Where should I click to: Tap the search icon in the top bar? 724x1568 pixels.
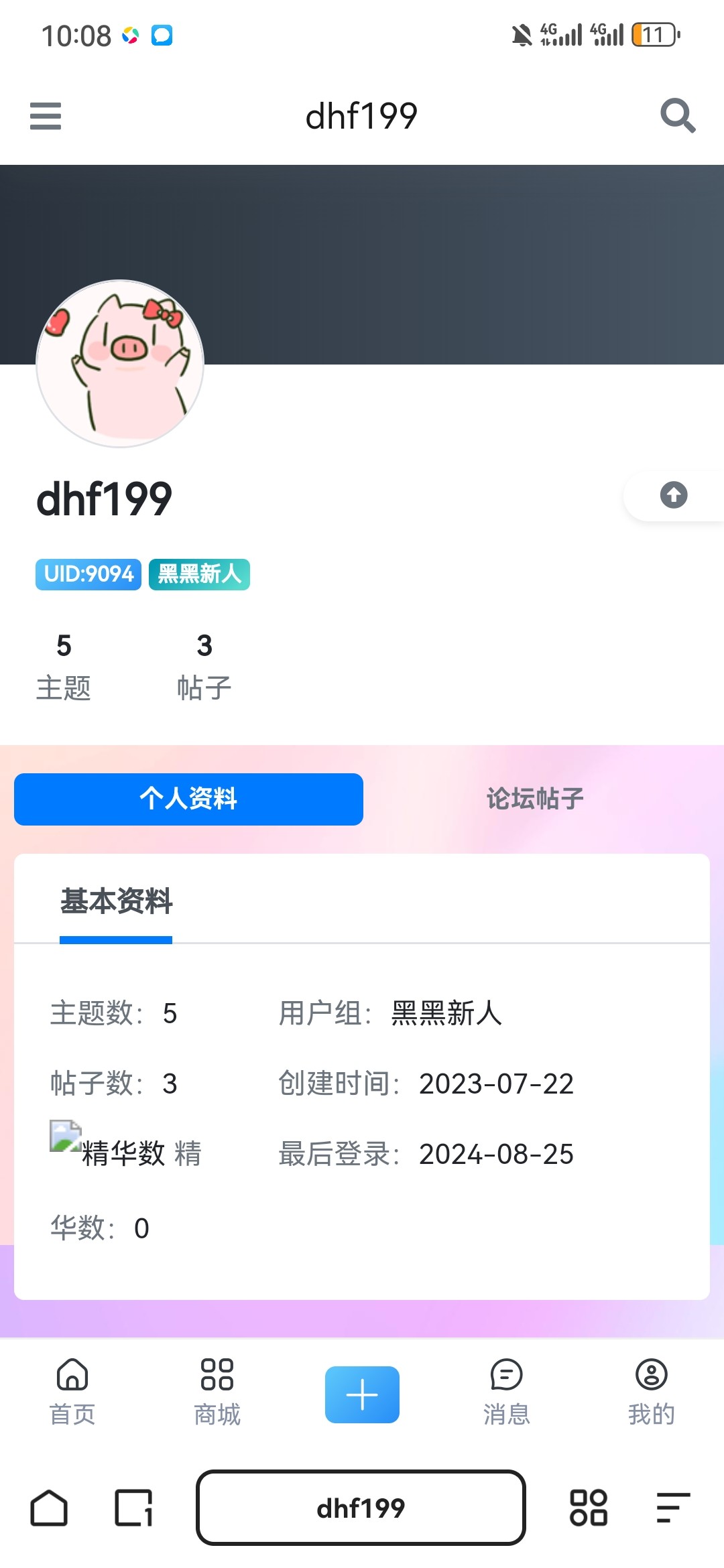pos(677,116)
